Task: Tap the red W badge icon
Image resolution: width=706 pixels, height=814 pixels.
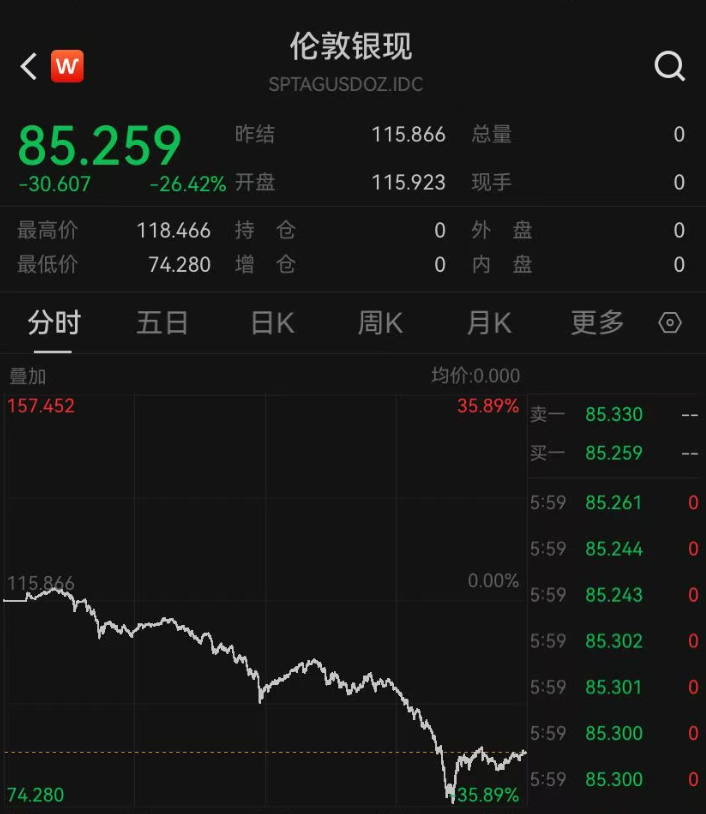Action: coord(67,67)
